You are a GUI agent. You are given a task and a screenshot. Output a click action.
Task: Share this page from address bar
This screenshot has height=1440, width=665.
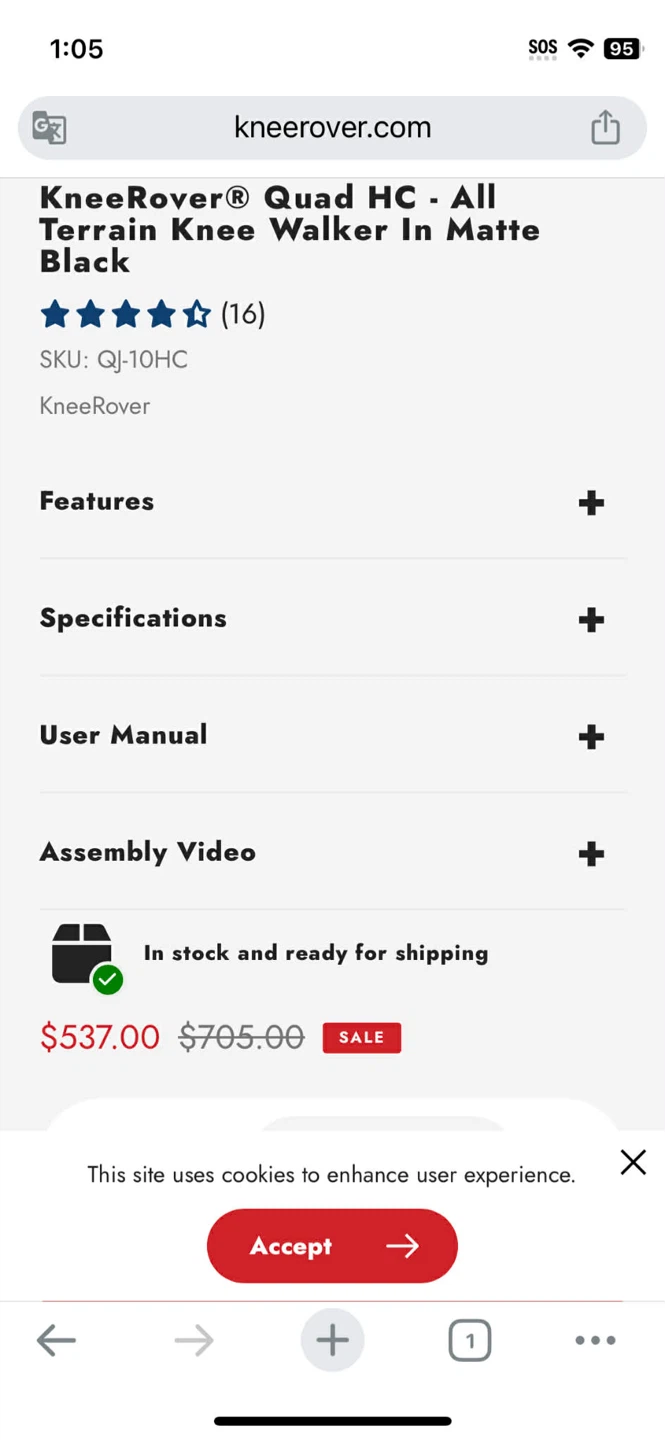pos(605,128)
